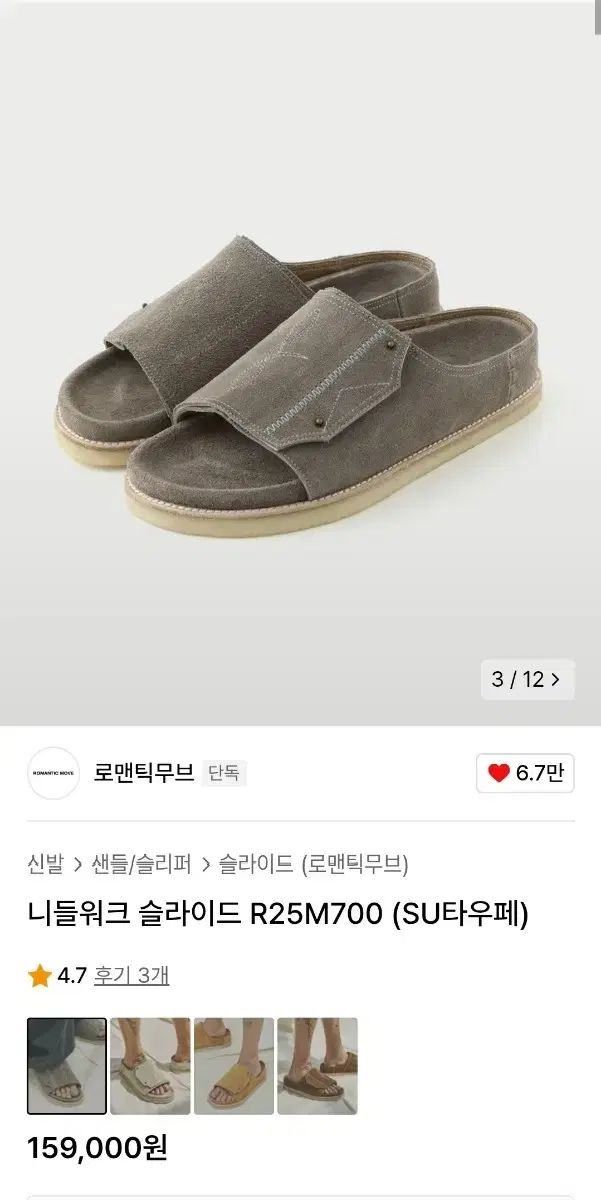Viewport: 601px width, 1200px height.
Task: Select the beige slide color thumbnail
Action: 150,1066
